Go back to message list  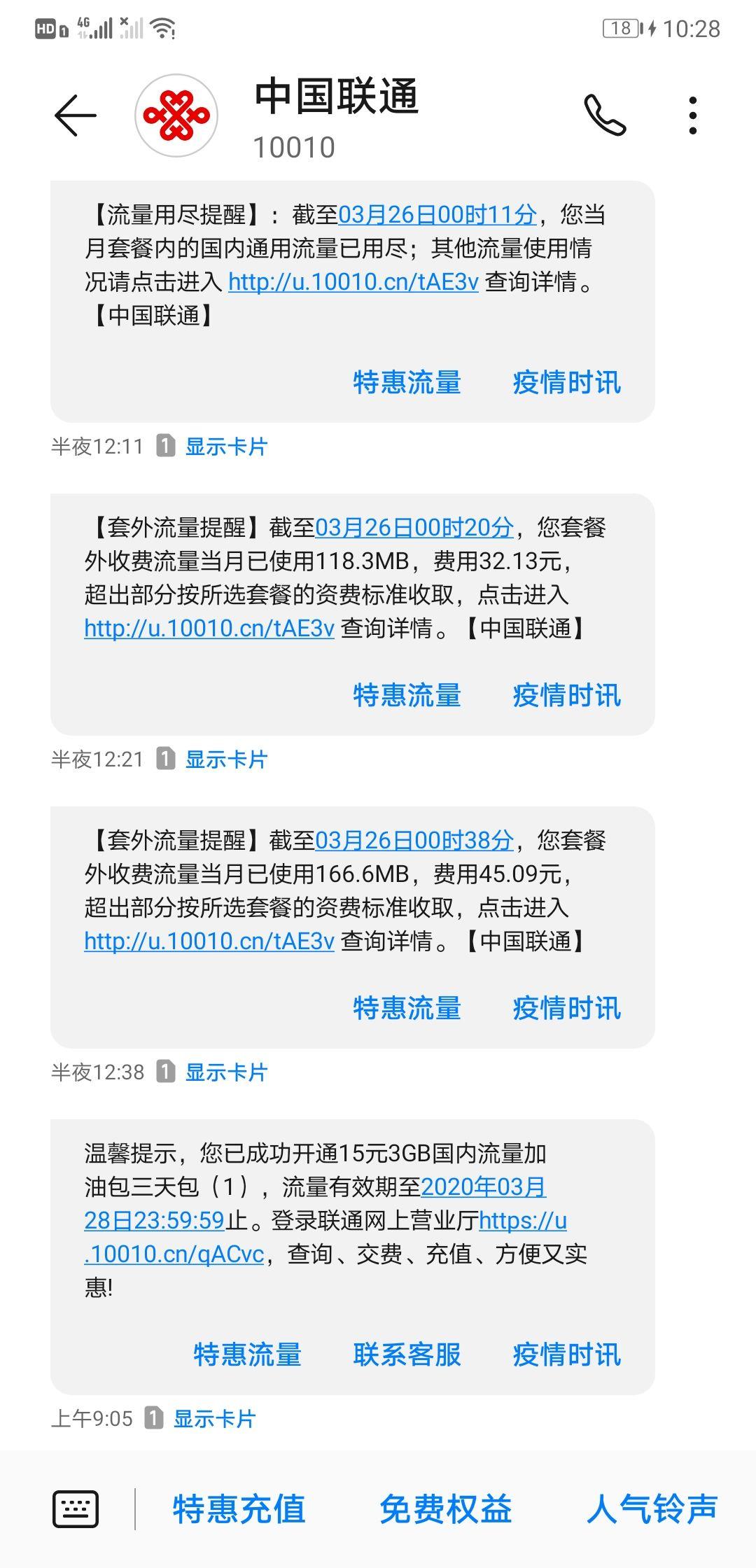[75, 115]
